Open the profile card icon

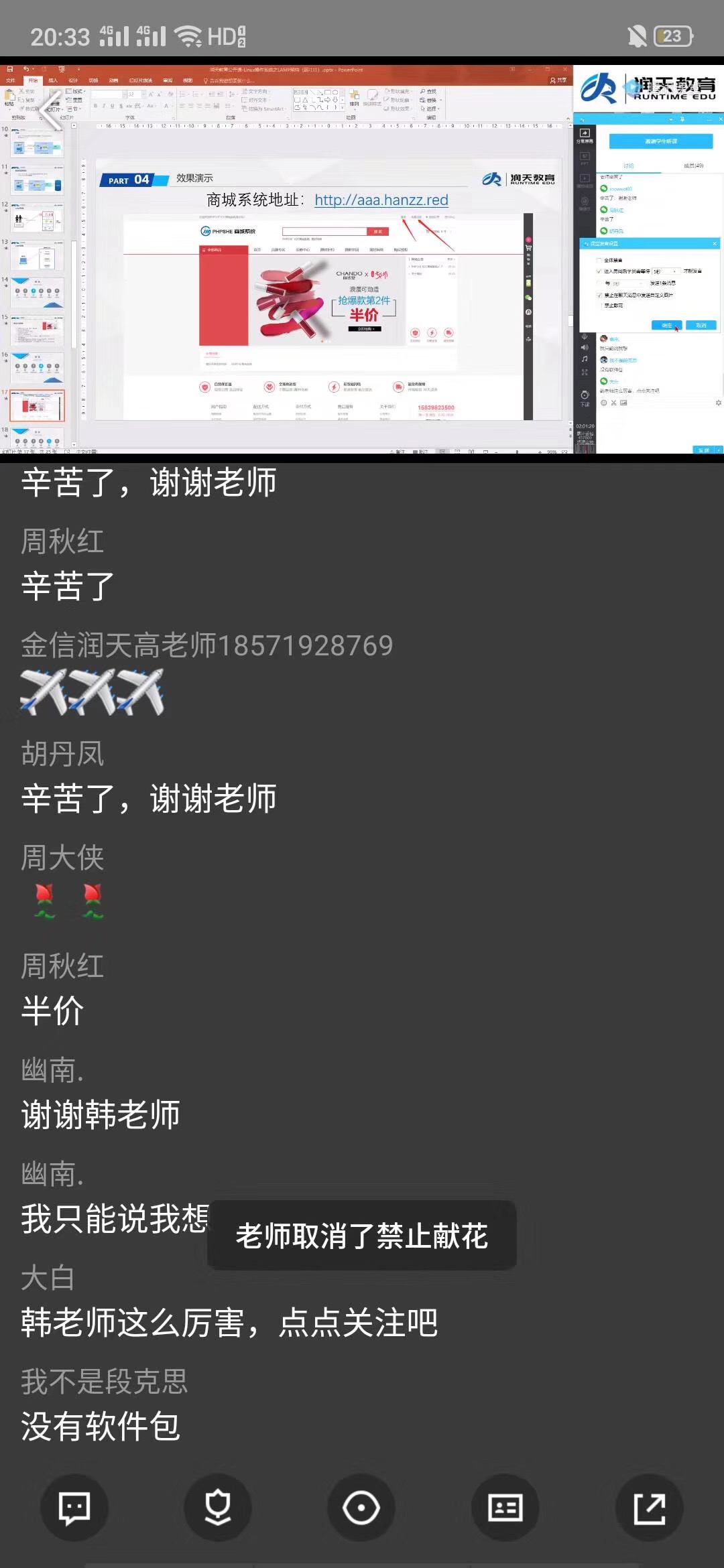click(505, 1508)
